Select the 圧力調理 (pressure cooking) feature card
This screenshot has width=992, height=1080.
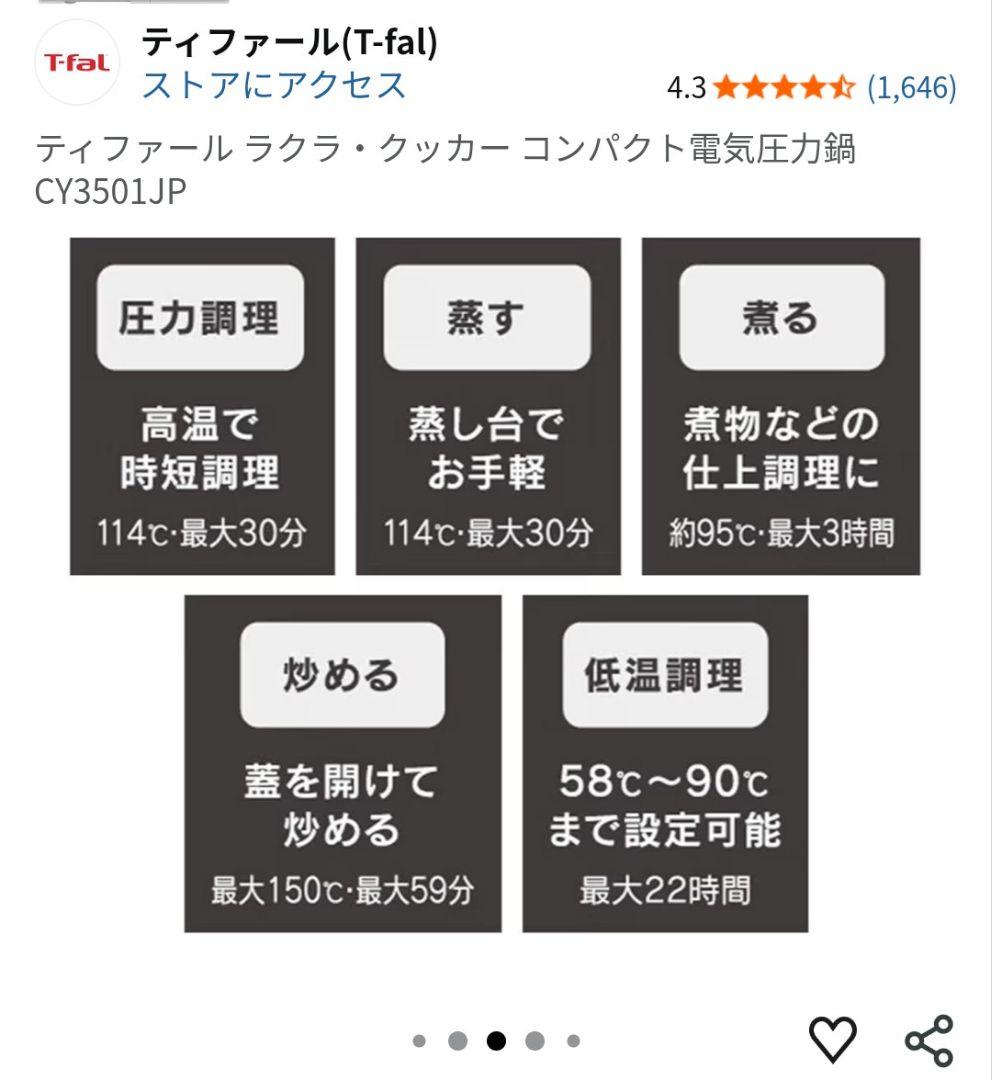[201, 400]
